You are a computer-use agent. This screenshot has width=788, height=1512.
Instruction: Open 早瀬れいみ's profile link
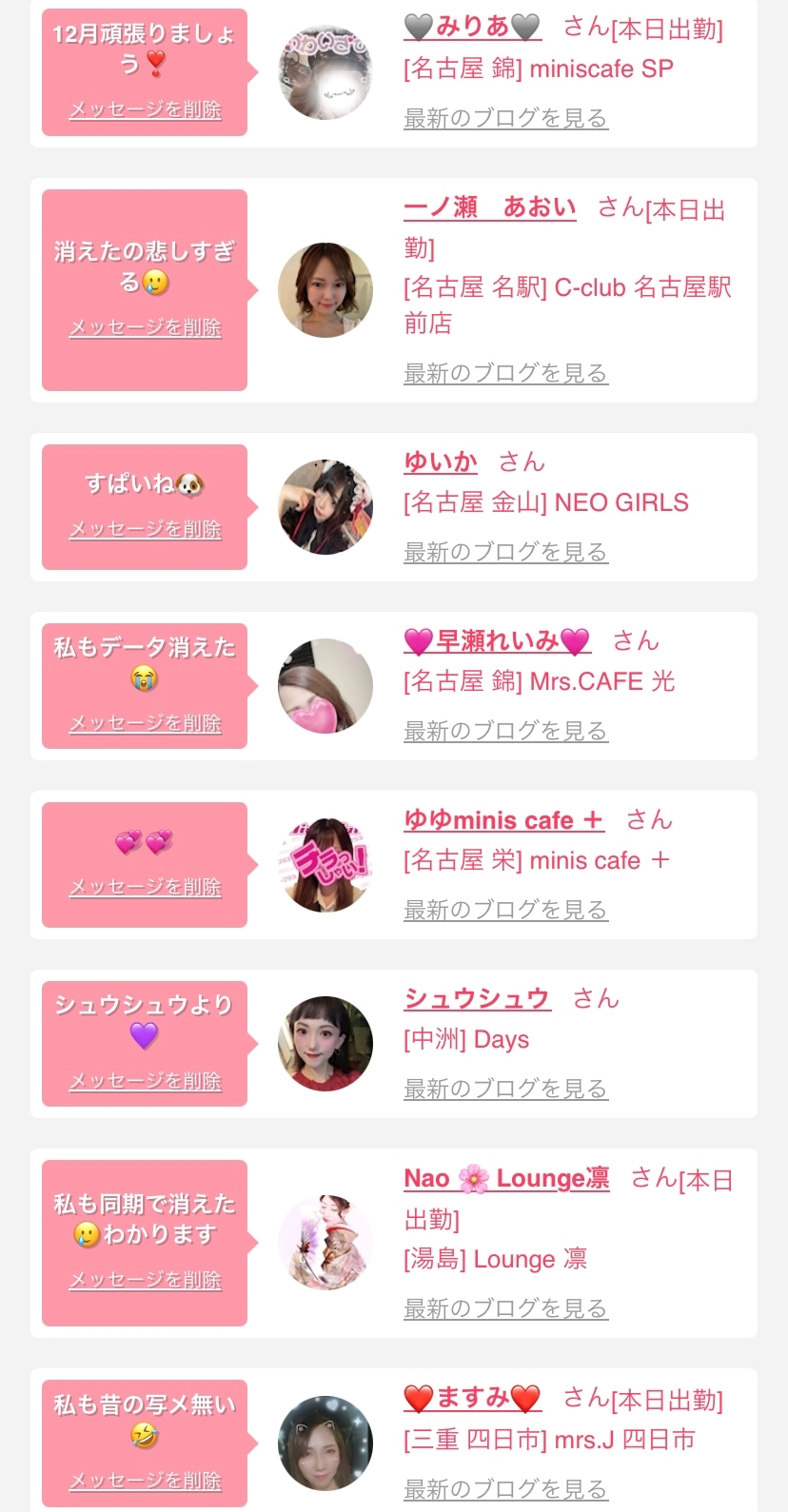pos(497,641)
